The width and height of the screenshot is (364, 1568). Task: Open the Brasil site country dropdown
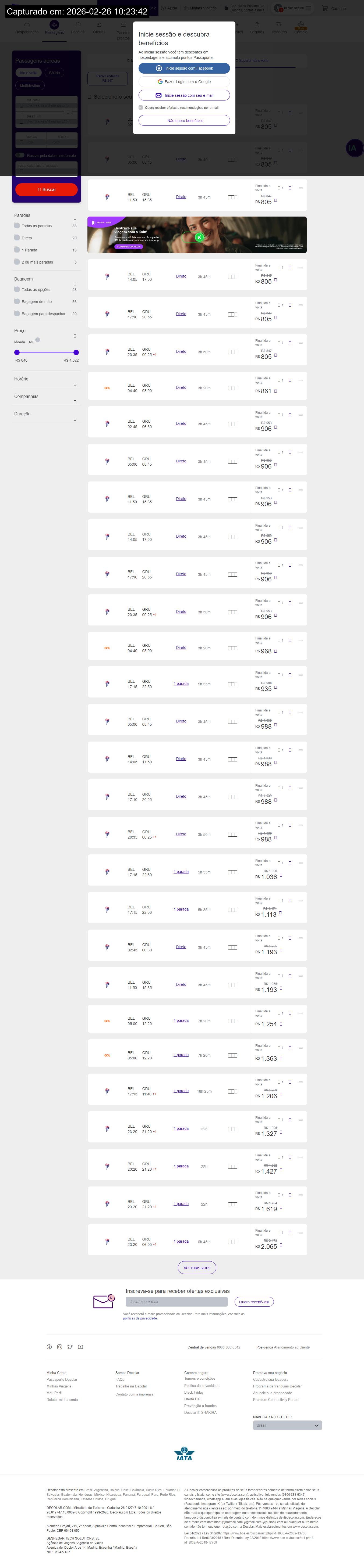pyautogui.click(x=287, y=1425)
